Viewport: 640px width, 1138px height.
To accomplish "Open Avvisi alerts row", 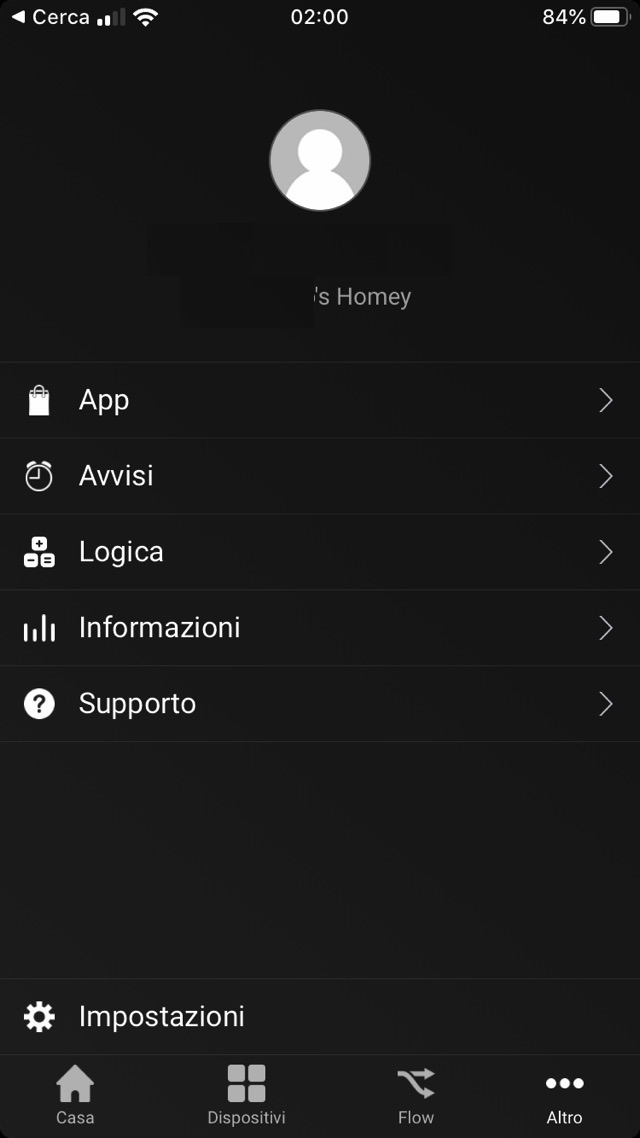I will coord(320,476).
